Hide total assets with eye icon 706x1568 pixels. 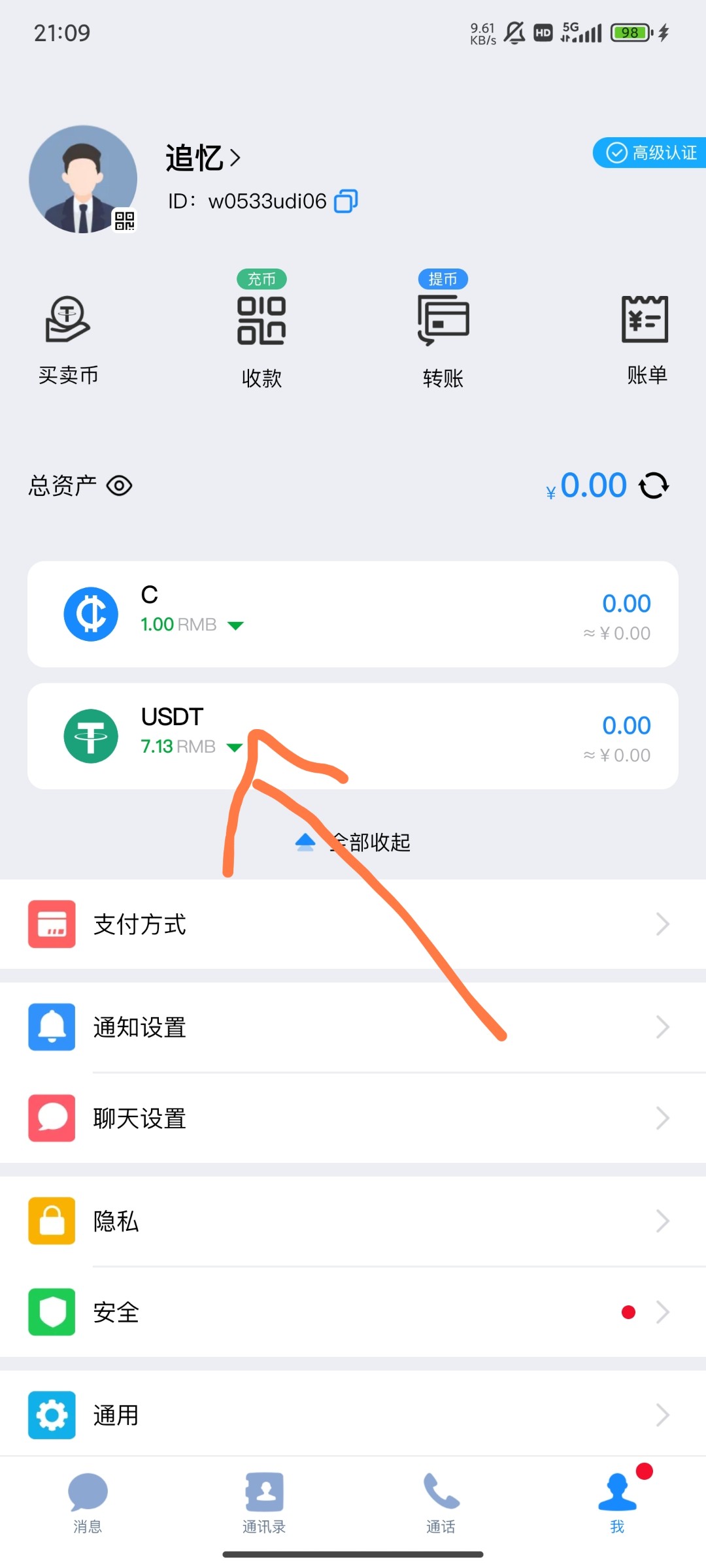click(x=120, y=486)
